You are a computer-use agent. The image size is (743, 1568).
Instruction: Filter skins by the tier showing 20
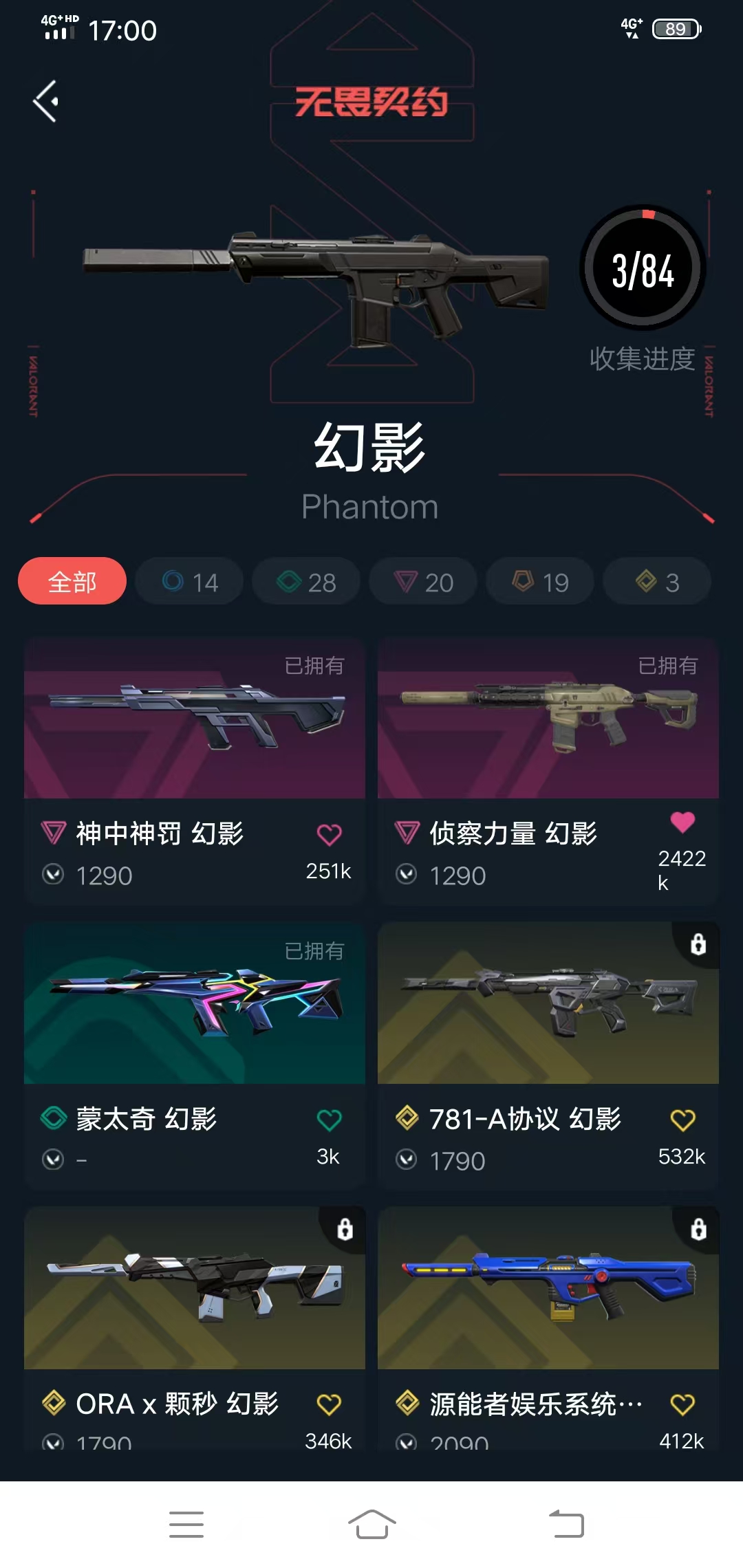point(424,582)
